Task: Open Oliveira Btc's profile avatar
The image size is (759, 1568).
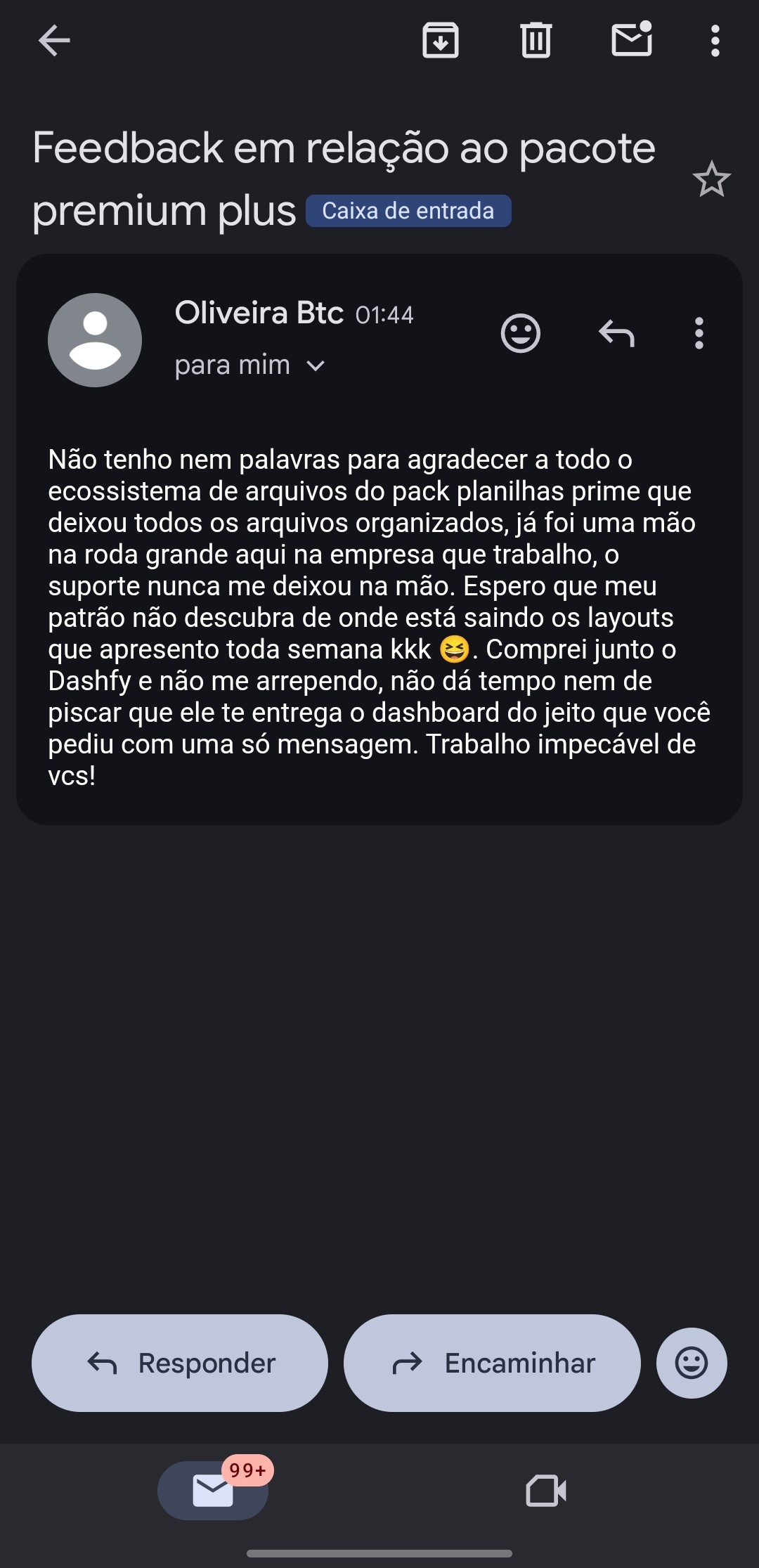Action: 95,340
